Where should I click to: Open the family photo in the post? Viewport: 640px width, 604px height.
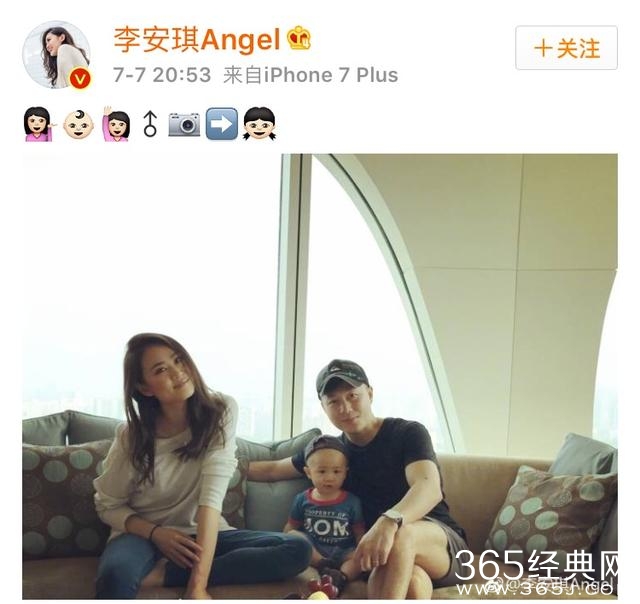(x=320, y=376)
